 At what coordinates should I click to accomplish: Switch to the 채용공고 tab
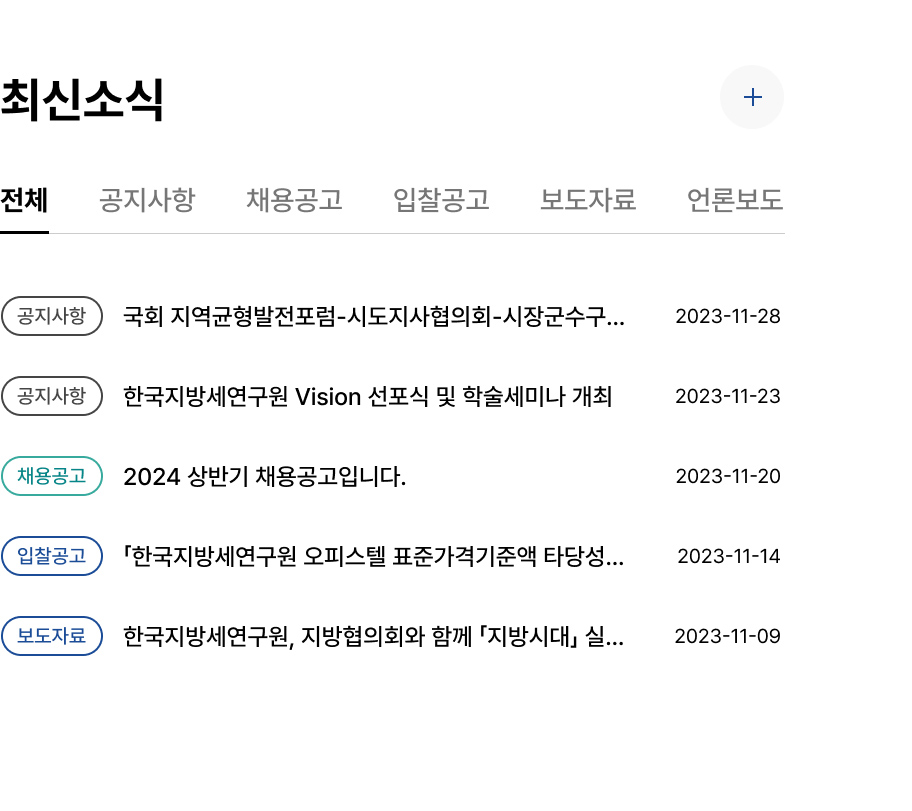[x=294, y=200]
